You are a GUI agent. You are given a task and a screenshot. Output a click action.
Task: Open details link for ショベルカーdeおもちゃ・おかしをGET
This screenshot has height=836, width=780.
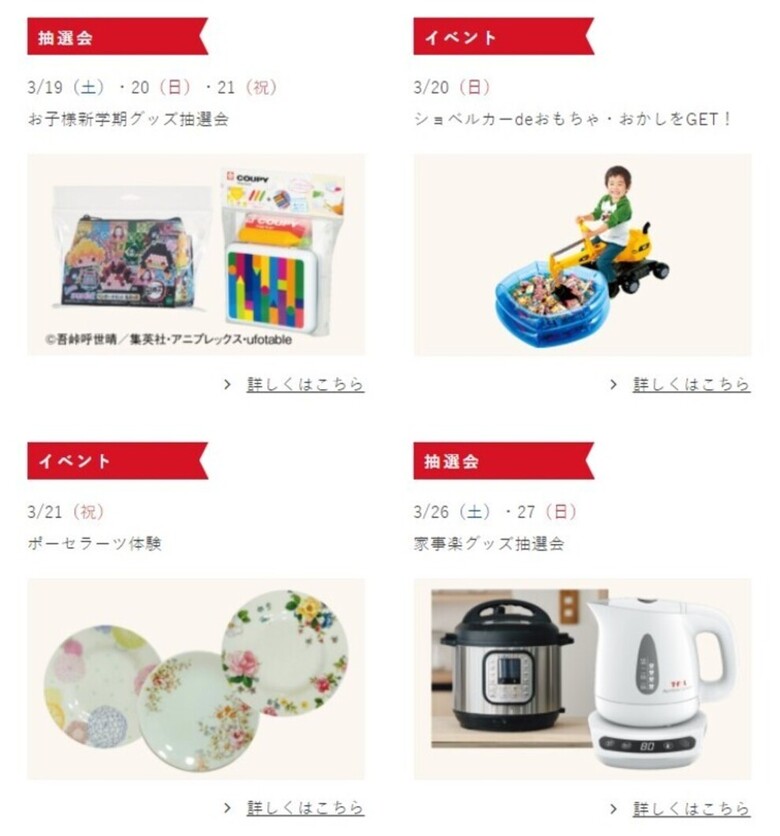pos(691,384)
